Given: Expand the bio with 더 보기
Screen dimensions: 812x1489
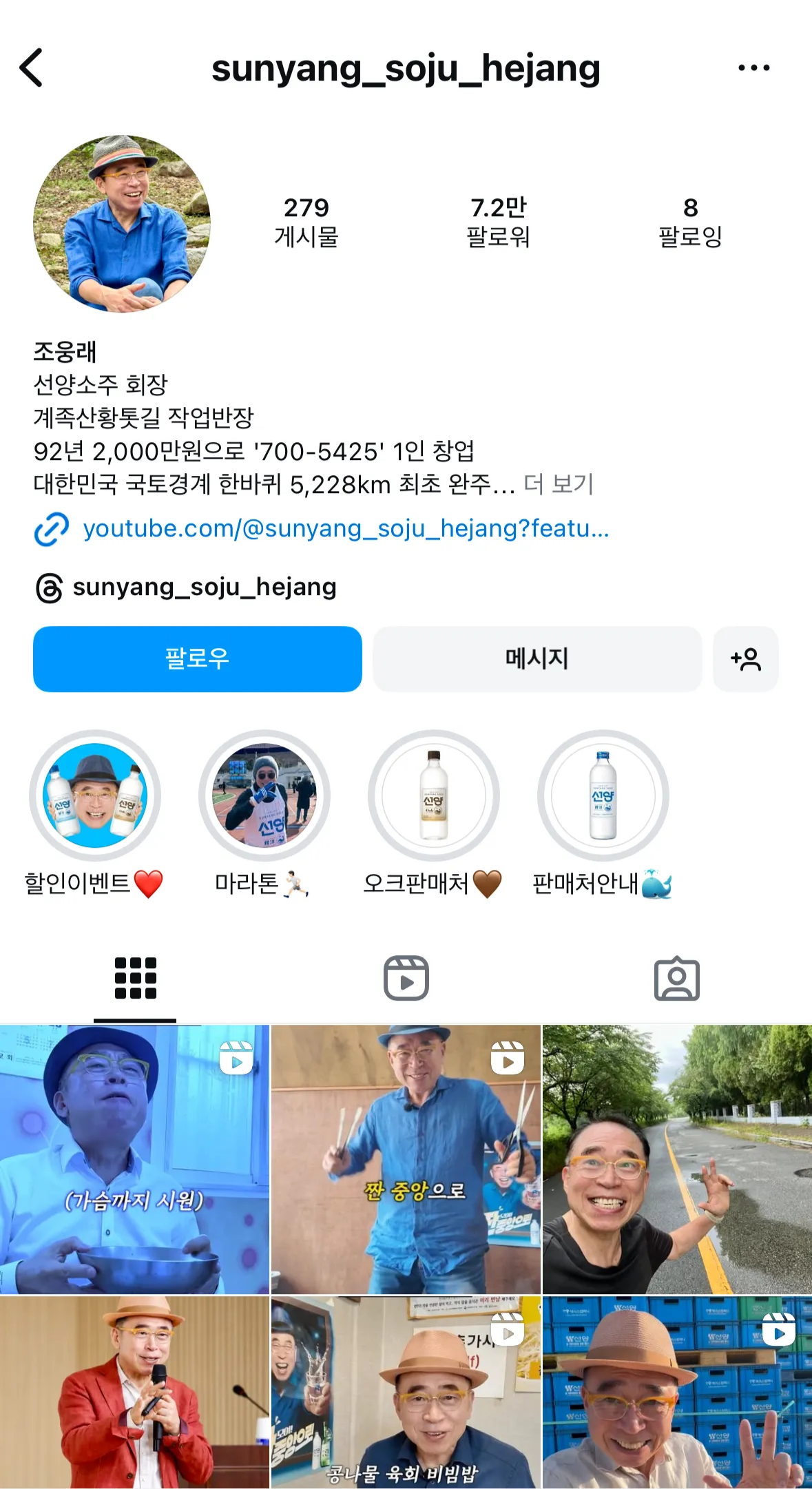Looking at the screenshot, I should pyautogui.click(x=559, y=484).
